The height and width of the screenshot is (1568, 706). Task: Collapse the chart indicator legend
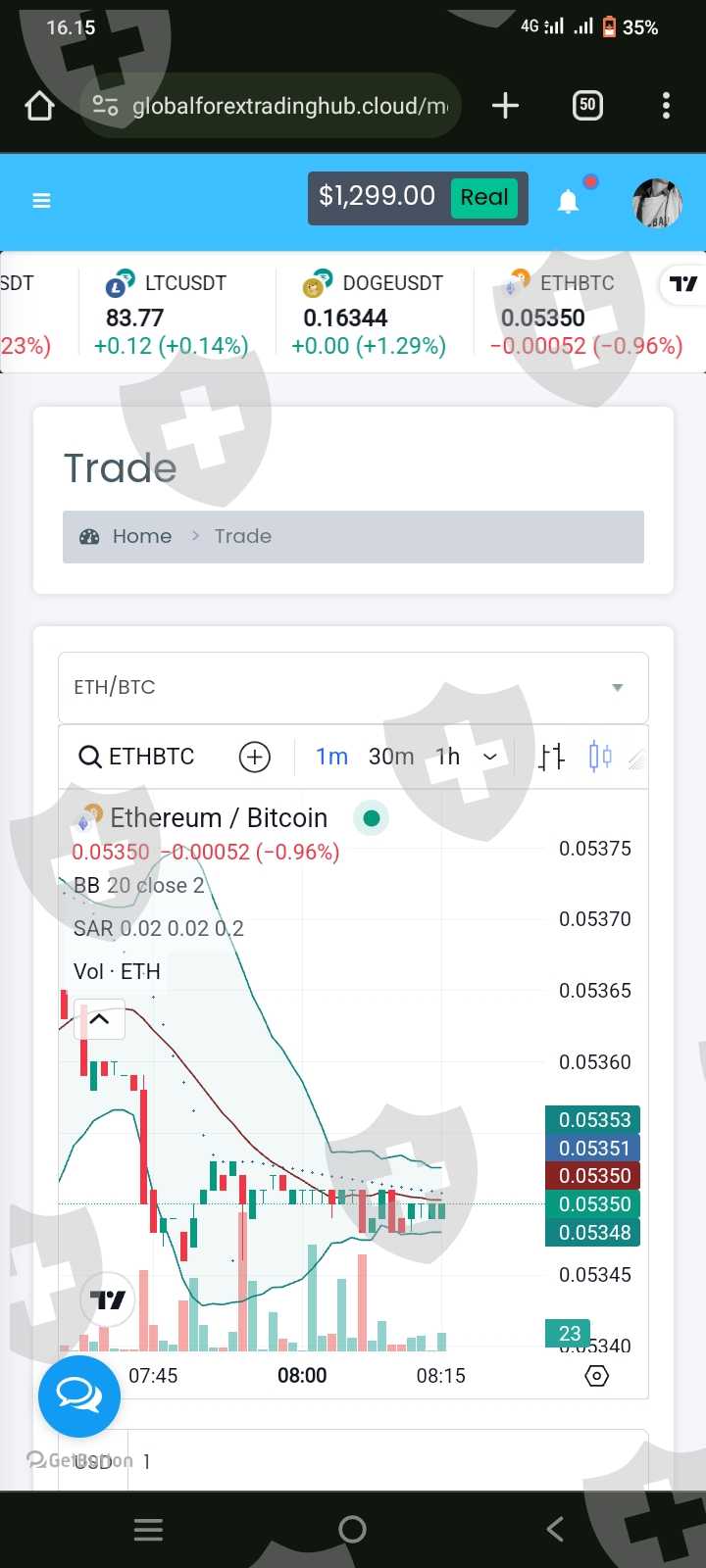[x=100, y=1019]
